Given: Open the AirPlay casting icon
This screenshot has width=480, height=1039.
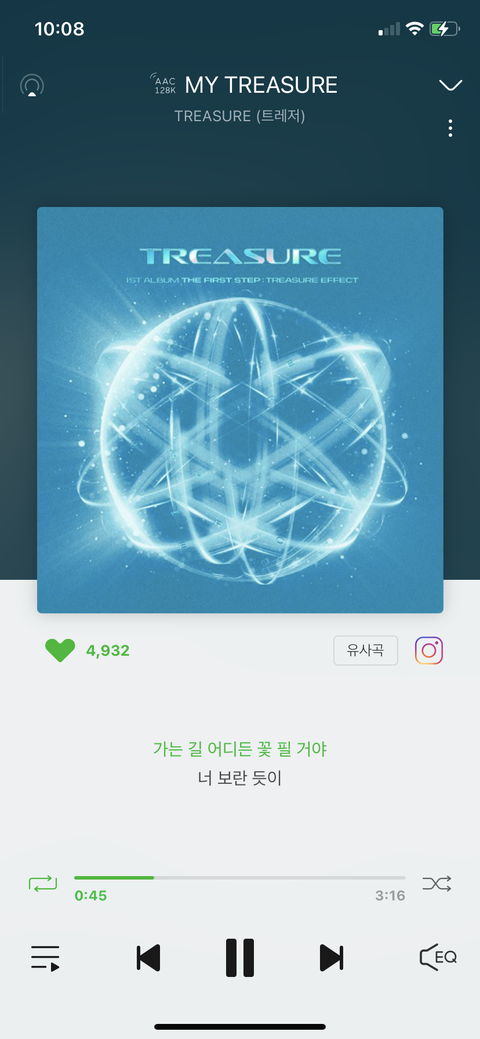Looking at the screenshot, I should pos(32,85).
